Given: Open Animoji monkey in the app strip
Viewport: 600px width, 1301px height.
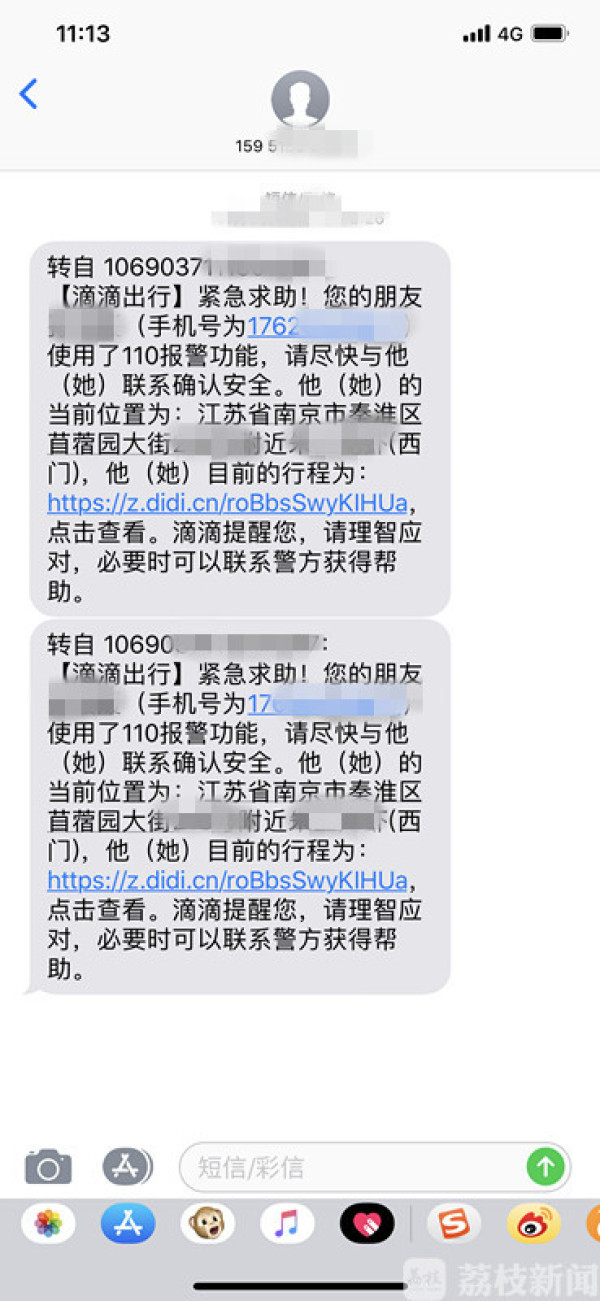Looking at the screenshot, I should pyautogui.click(x=208, y=1224).
